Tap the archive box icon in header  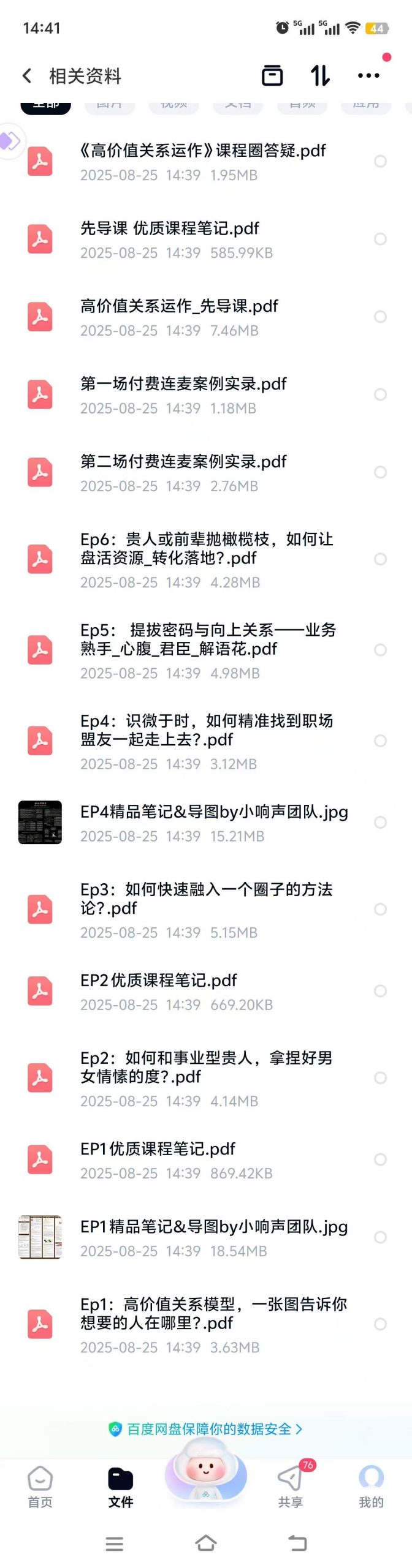click(272, 76)
